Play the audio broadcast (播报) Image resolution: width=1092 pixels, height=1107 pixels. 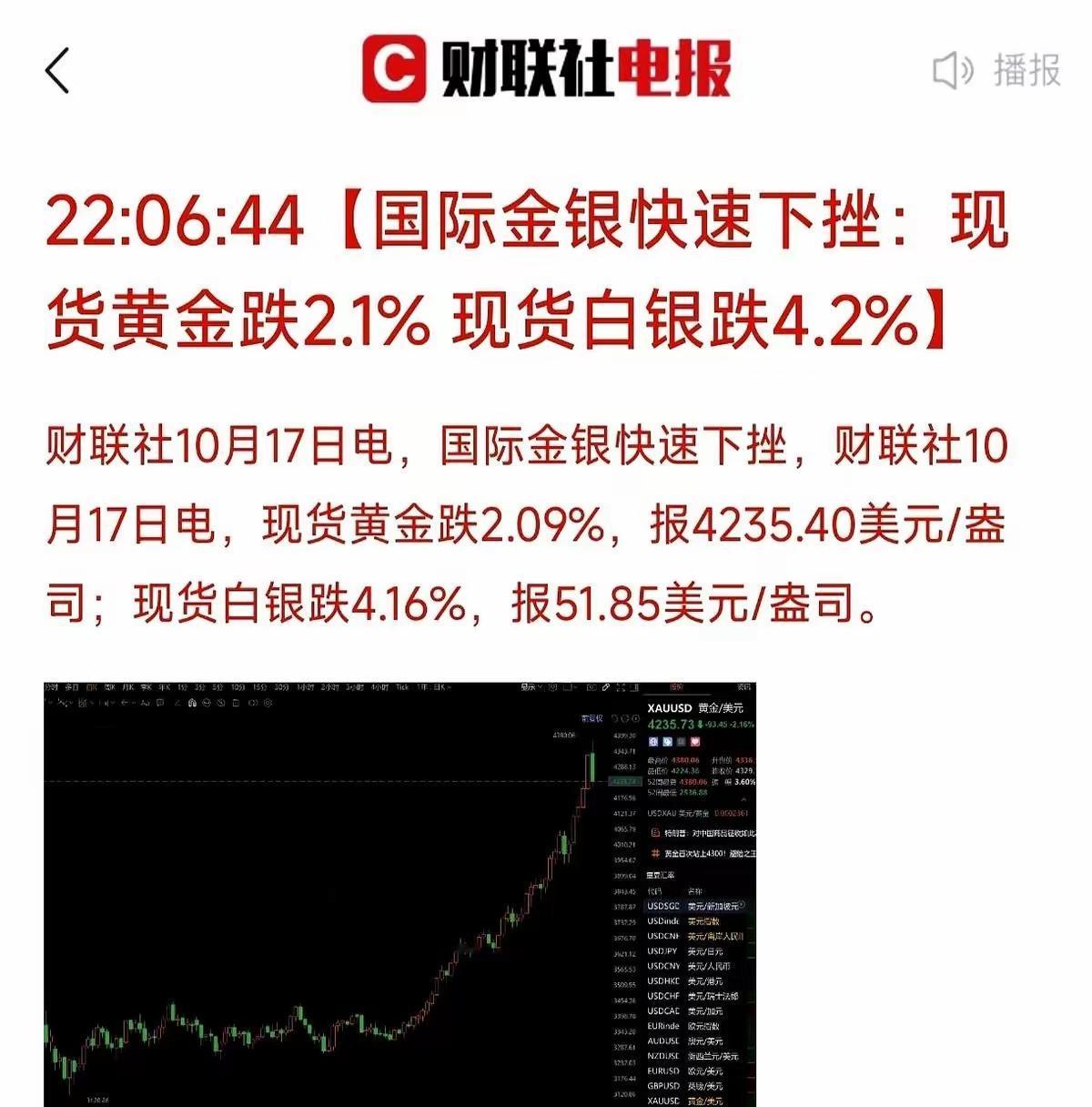pos(997,70)
